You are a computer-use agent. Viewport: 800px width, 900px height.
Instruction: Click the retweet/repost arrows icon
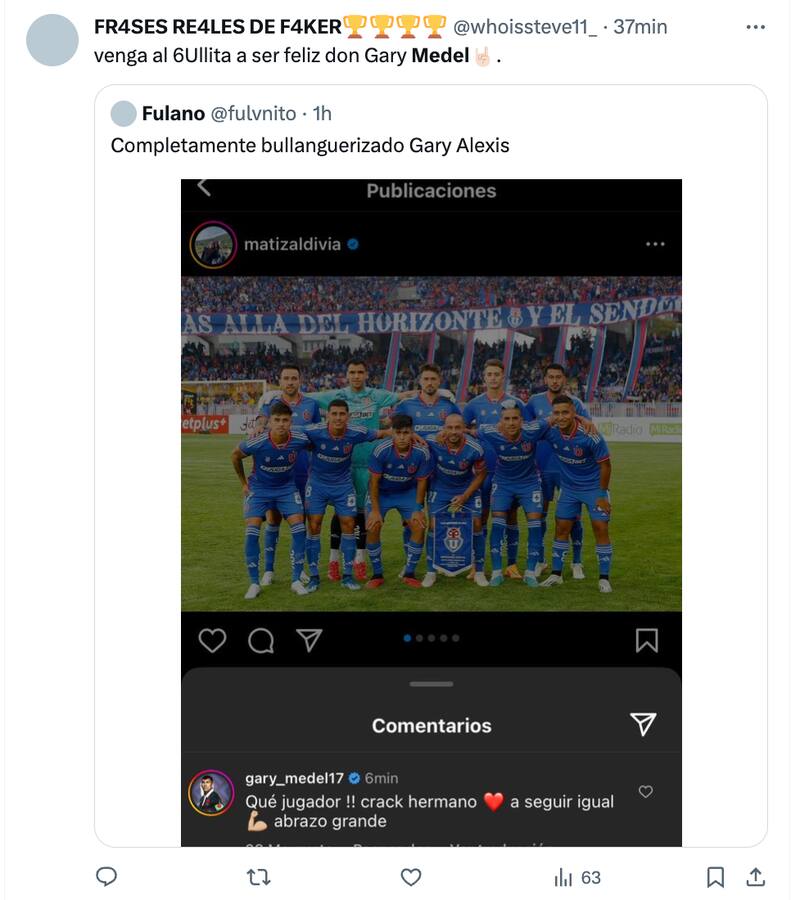258,878
